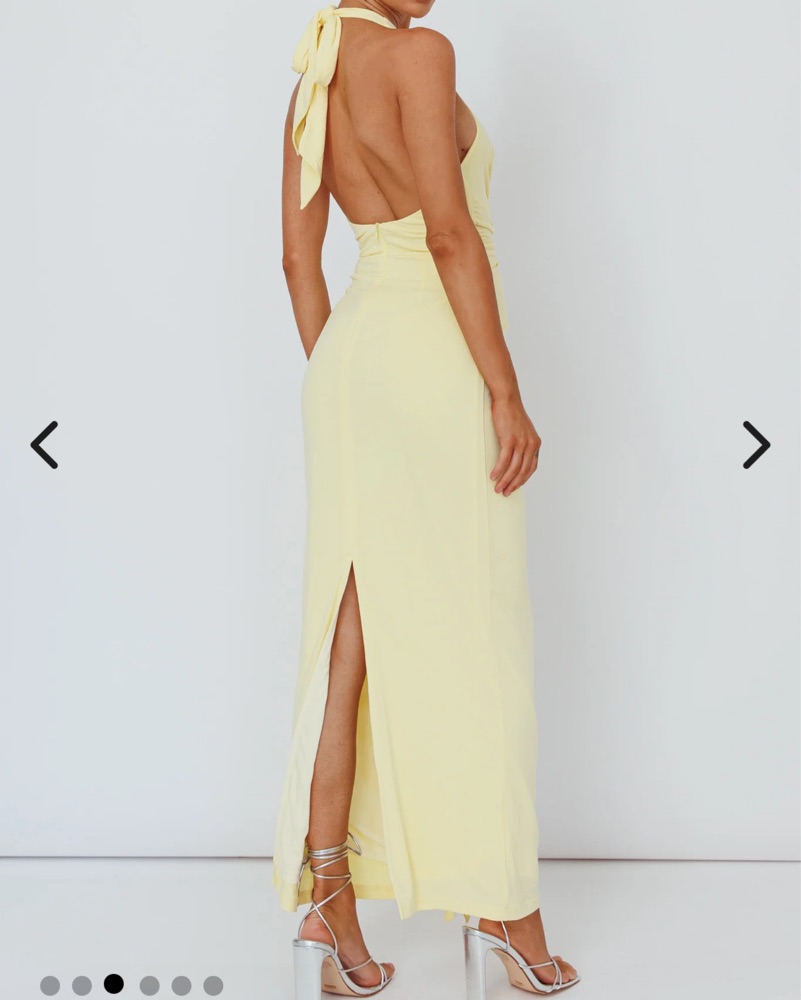Jump to the last photo dot
801x1000 pixels.
point(213,985)
